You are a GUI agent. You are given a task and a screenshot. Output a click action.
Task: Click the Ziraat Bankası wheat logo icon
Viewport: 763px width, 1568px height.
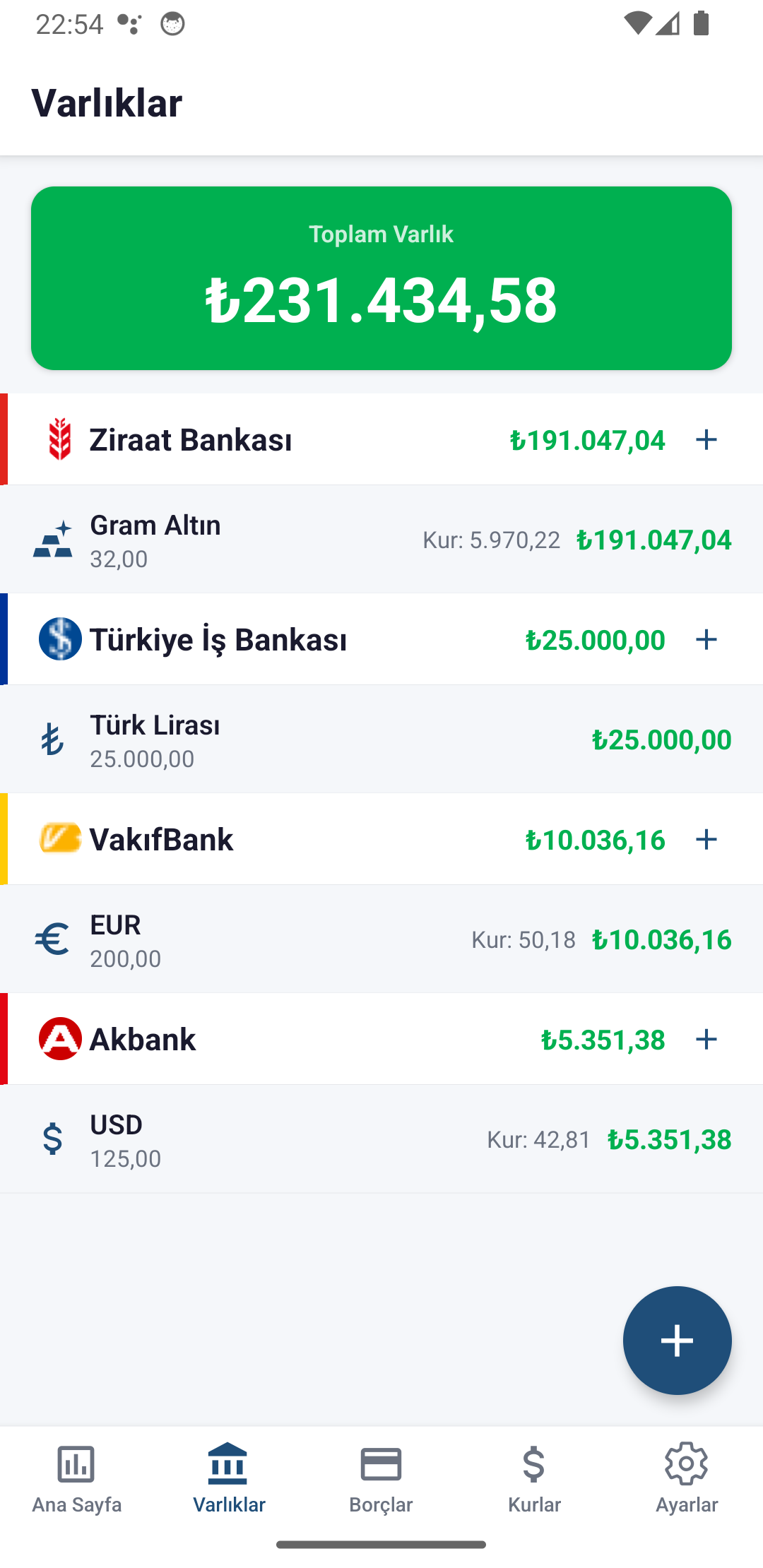coord(59,439)
